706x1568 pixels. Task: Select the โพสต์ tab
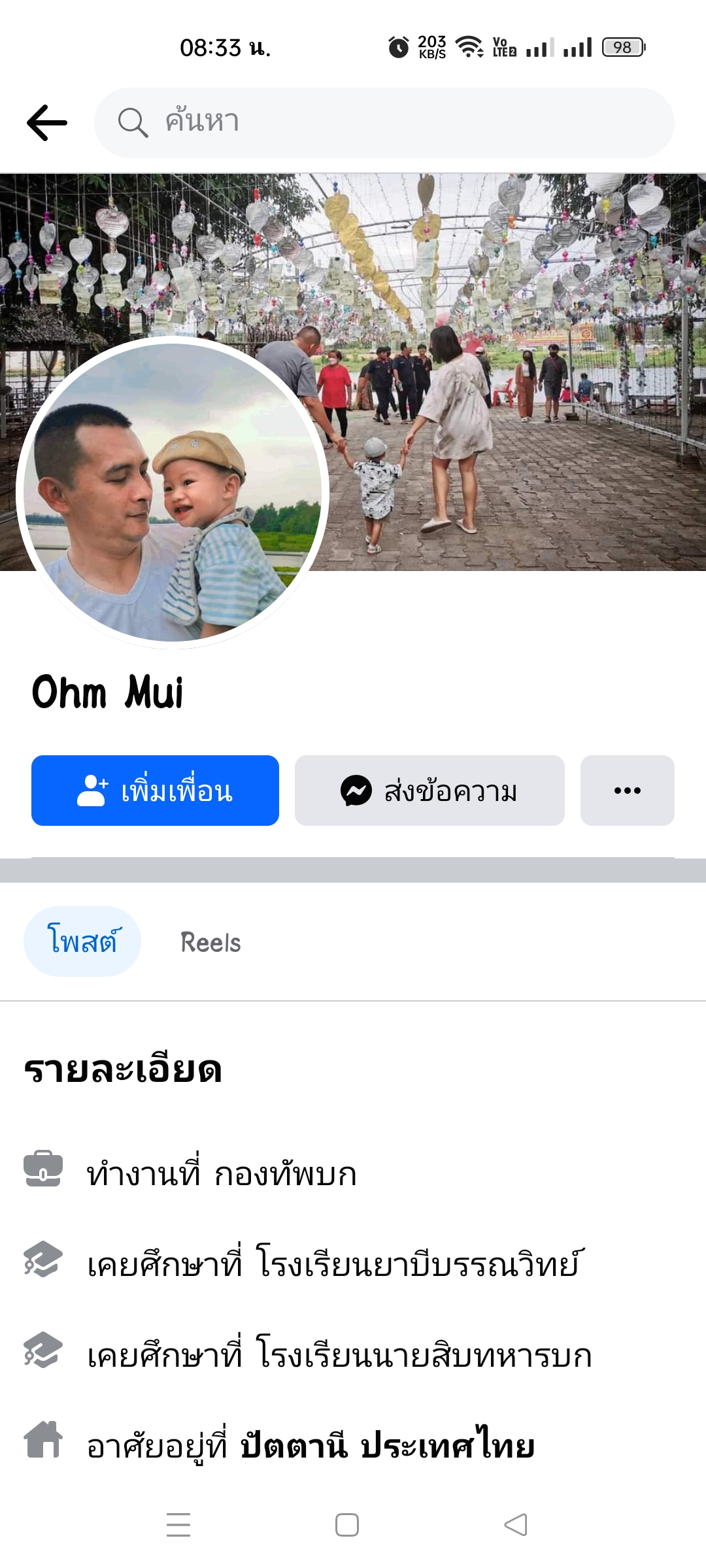pos(82,941)
